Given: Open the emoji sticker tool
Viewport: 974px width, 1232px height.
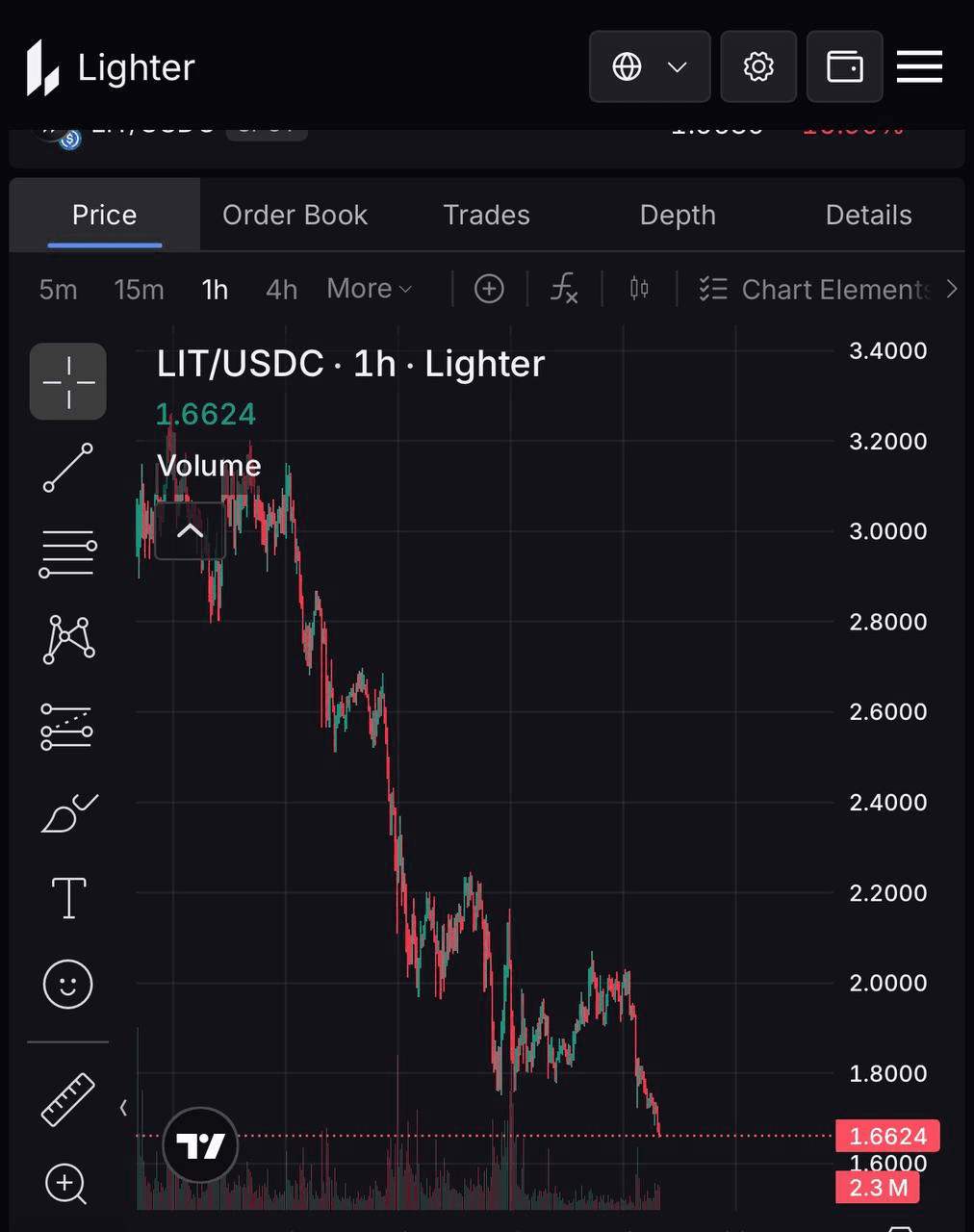Looking at the screenshot, I should point(68,984).
